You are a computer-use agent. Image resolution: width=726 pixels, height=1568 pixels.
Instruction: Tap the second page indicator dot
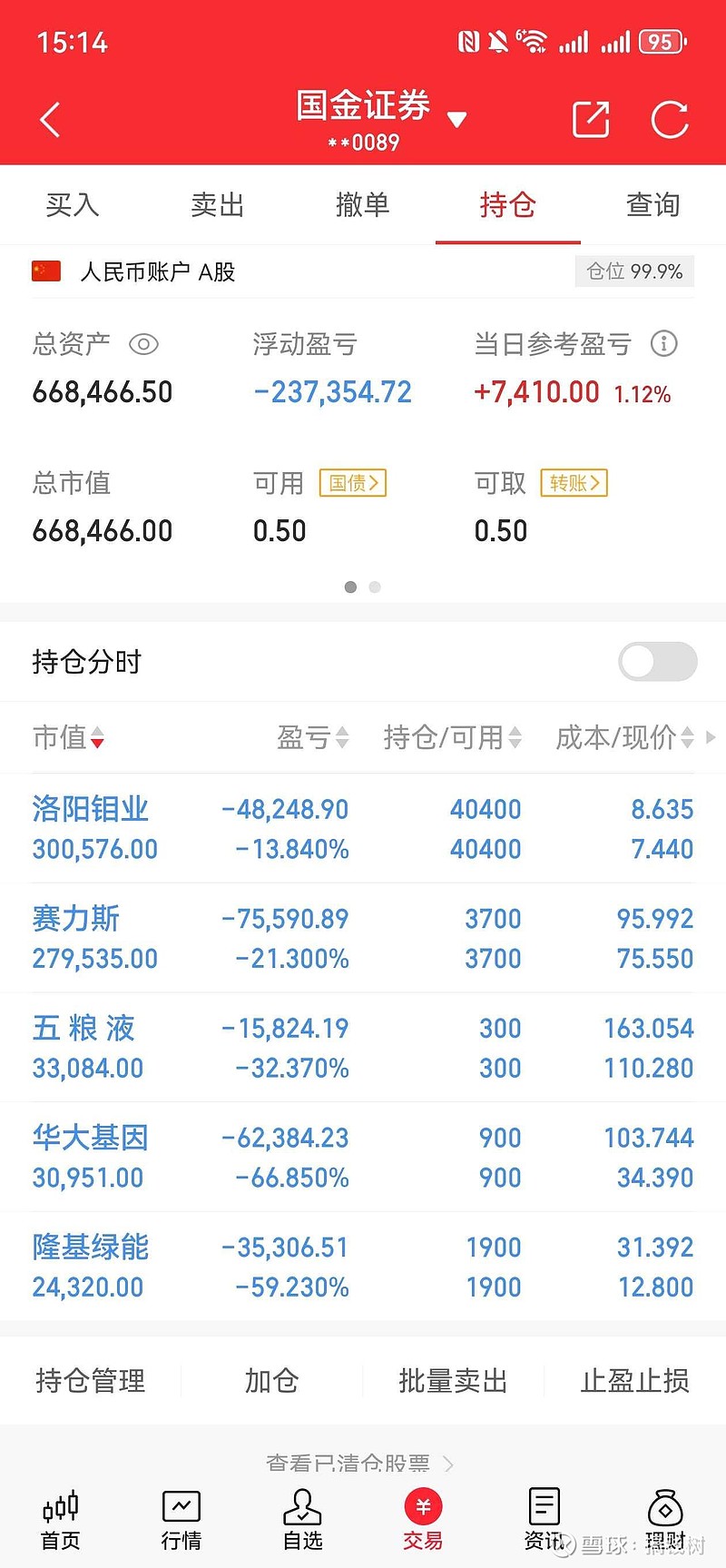coord(375,587)
